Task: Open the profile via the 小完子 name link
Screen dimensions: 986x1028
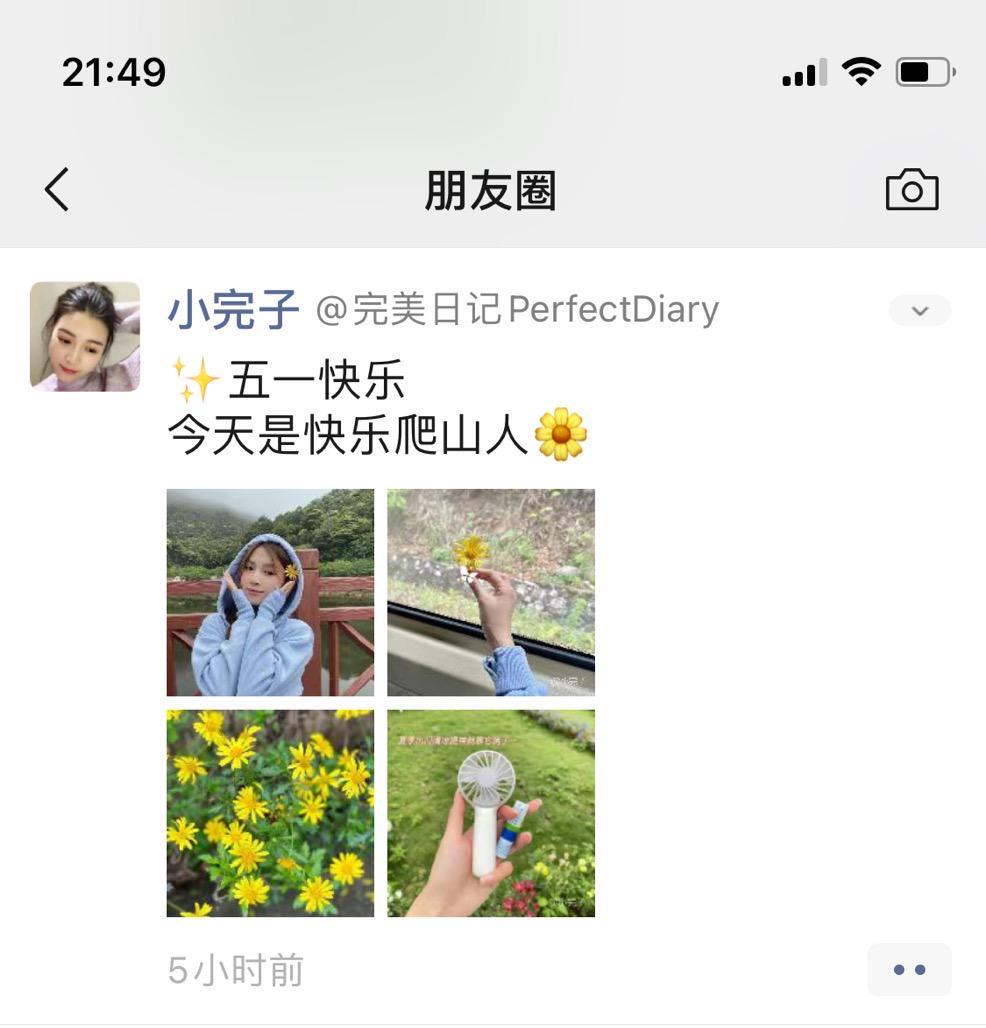Action: pyautogui.click(x=233, y=309)
